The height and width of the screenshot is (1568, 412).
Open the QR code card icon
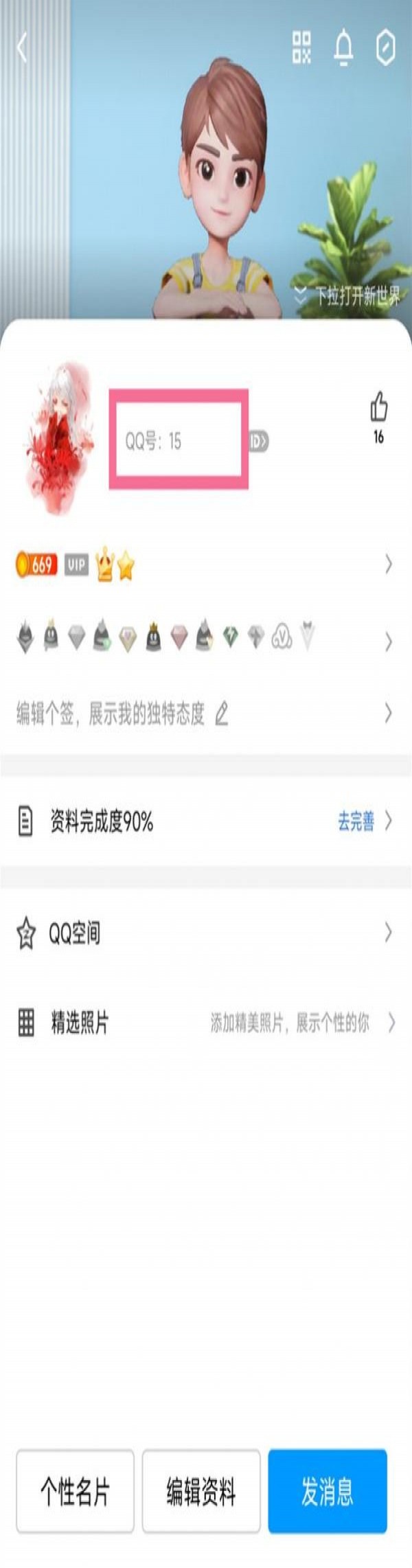[x=301, y=47]
